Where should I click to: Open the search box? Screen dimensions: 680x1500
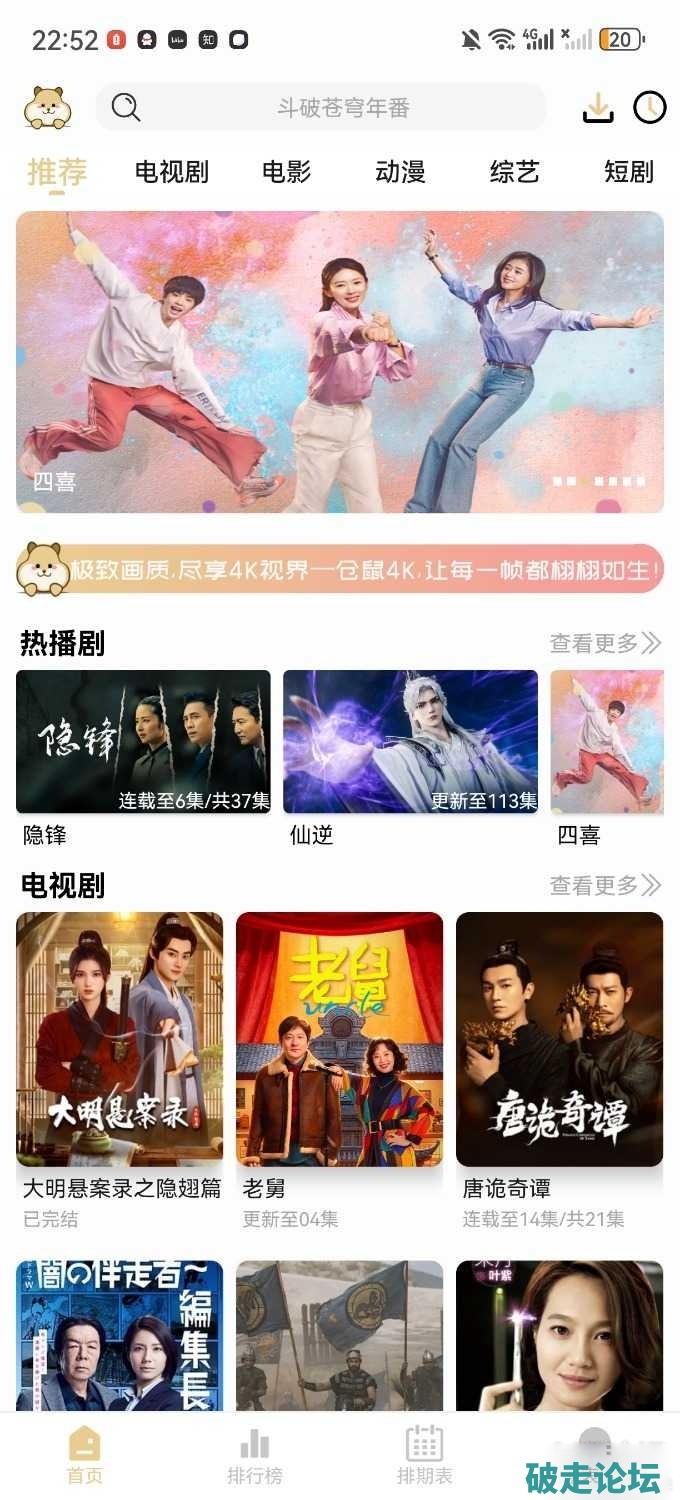320,107
